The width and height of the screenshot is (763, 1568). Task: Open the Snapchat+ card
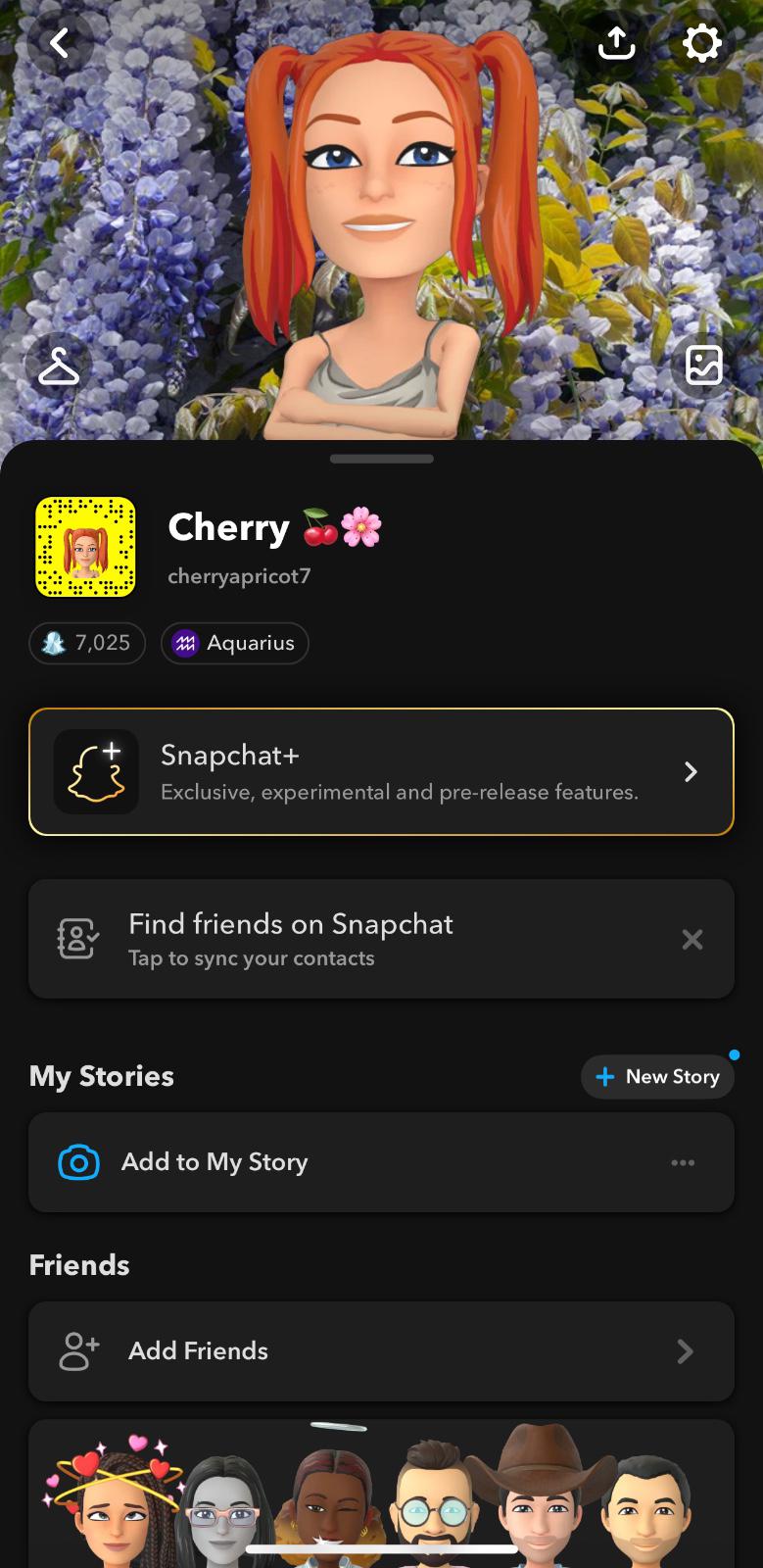tap(381, 771)
